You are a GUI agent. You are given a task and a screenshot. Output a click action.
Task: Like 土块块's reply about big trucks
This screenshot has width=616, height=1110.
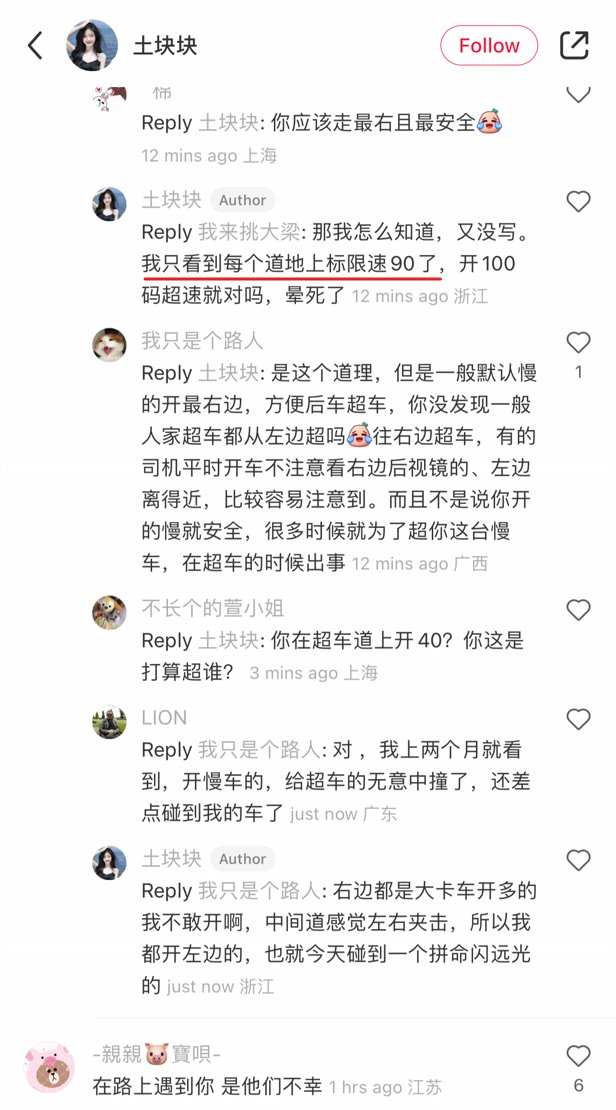click(579, 860)
